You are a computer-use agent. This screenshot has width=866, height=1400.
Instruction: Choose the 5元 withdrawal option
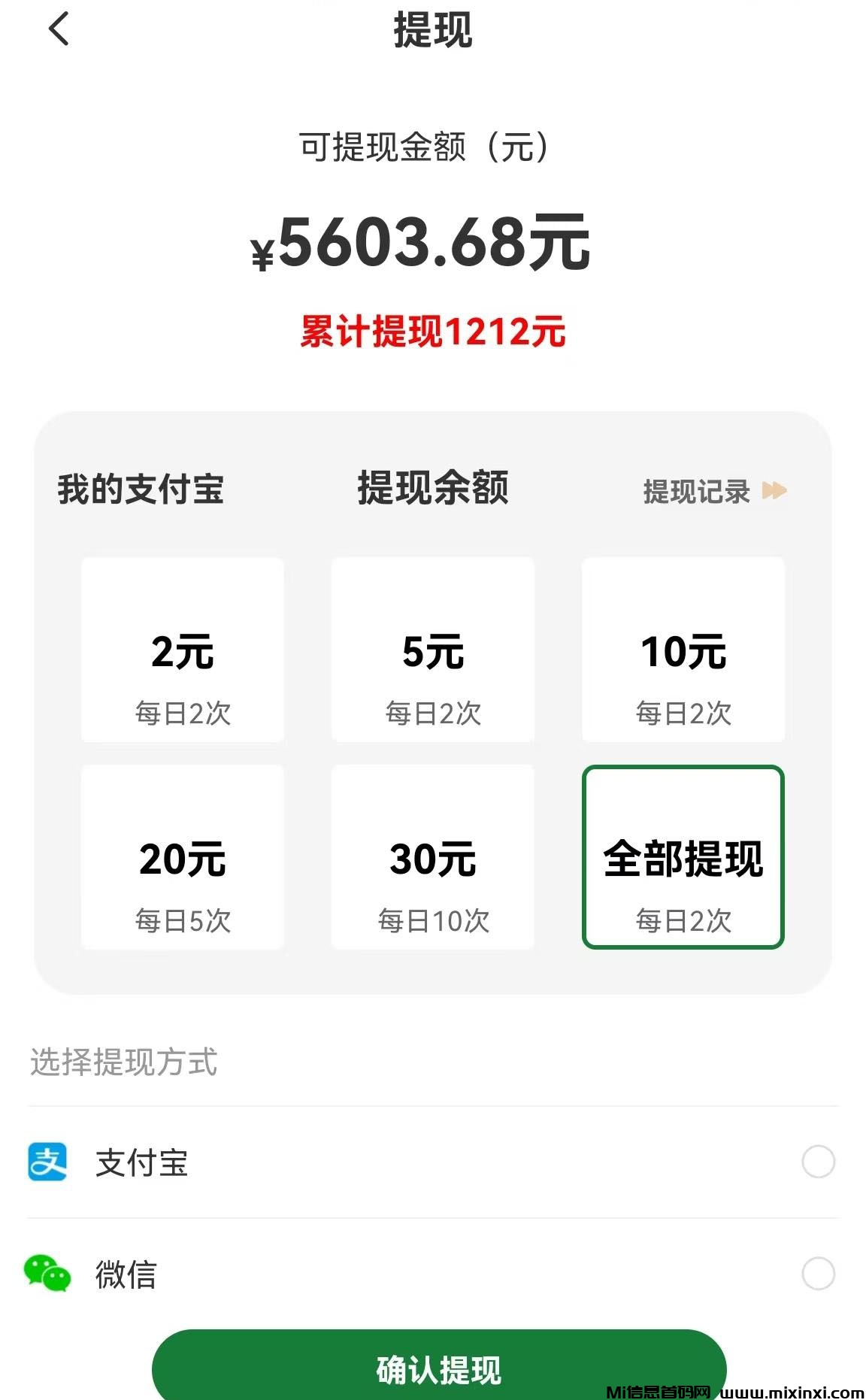pos(433,650)
